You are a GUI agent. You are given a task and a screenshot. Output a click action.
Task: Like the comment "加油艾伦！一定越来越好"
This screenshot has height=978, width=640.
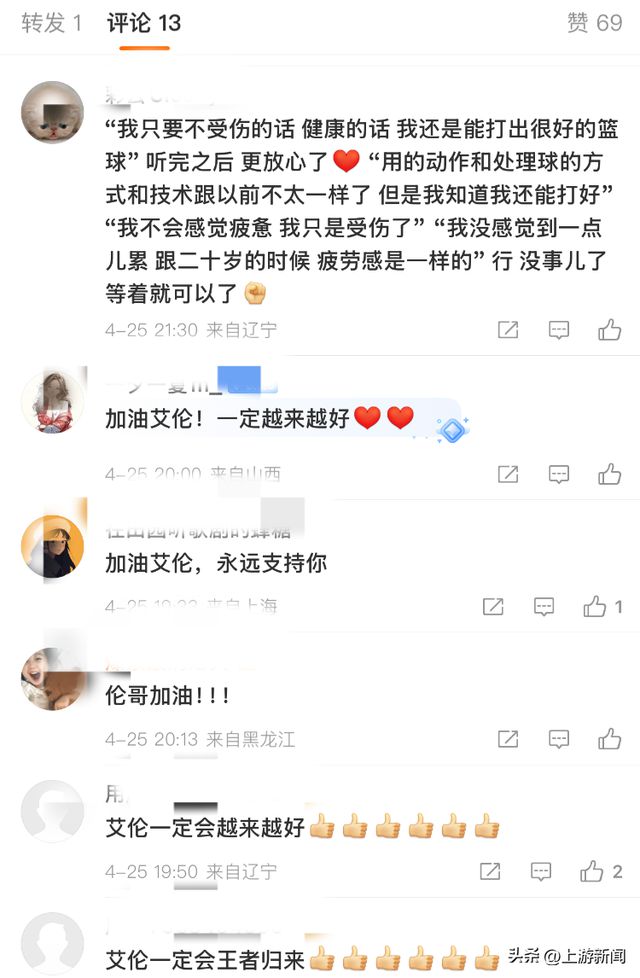click(610, 474)
